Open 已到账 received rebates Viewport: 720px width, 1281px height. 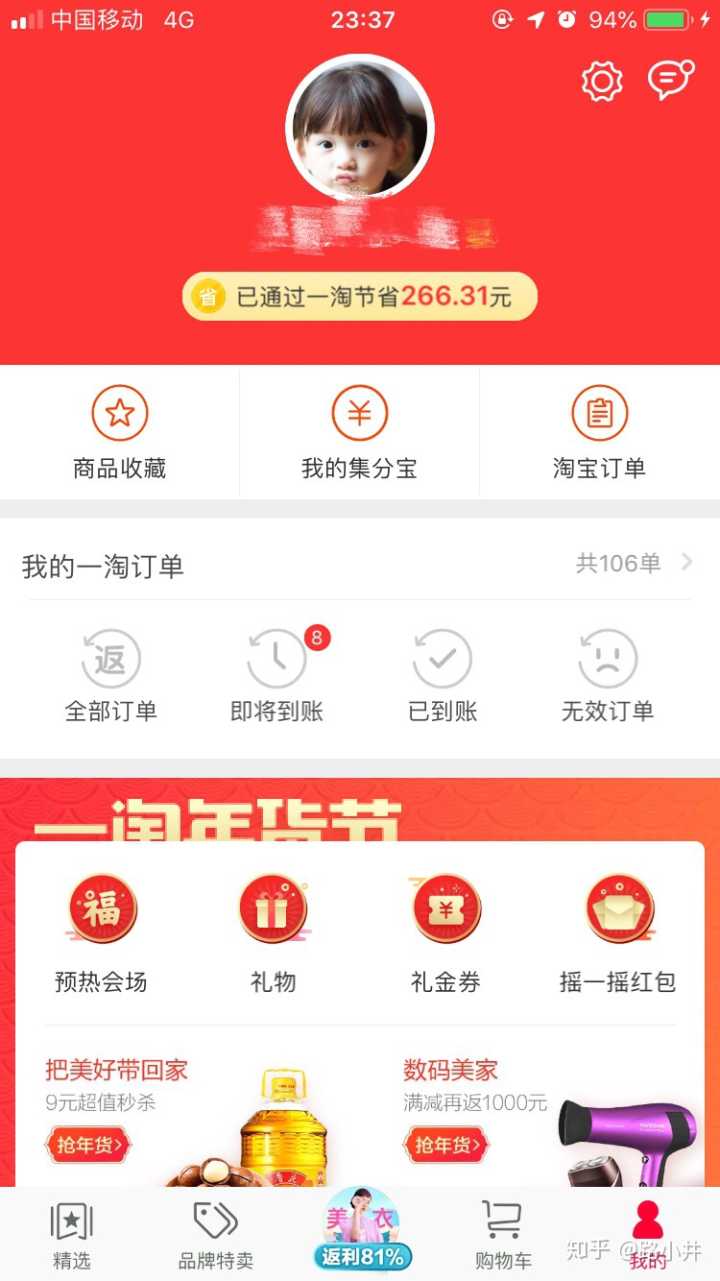pos(443,675)
